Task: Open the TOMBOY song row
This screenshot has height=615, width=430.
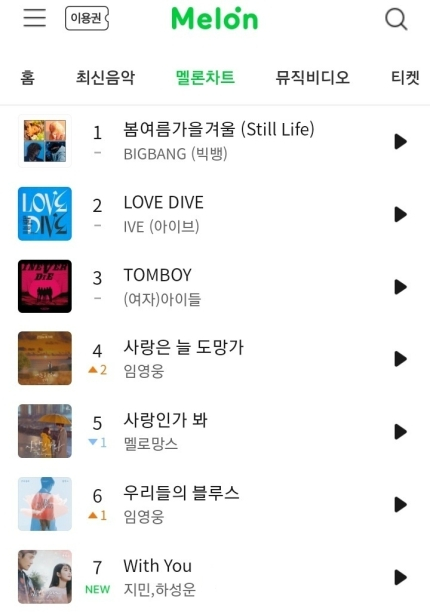Action: pyautogui.click(x=215, y=287)
